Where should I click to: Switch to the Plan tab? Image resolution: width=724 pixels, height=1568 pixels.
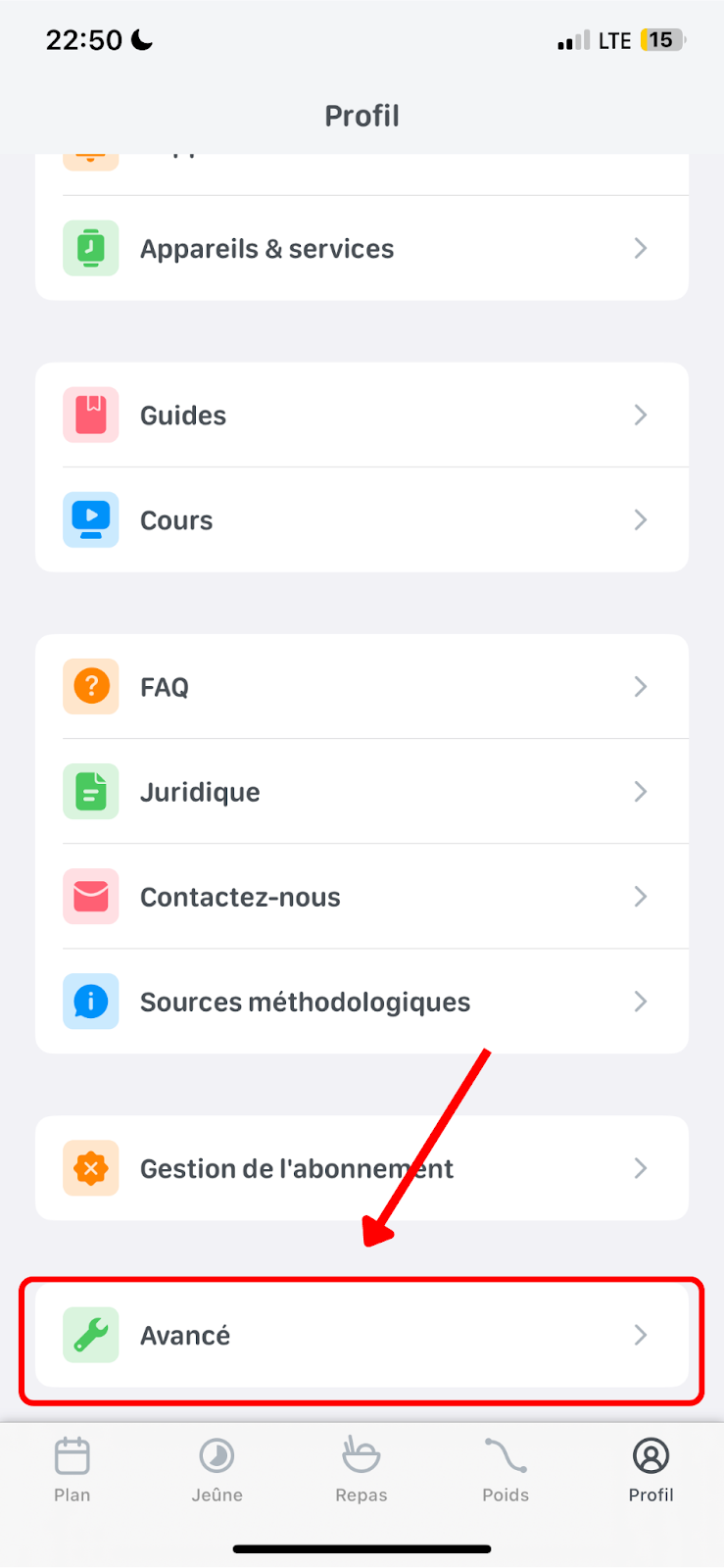click(x=72, y=1469)
